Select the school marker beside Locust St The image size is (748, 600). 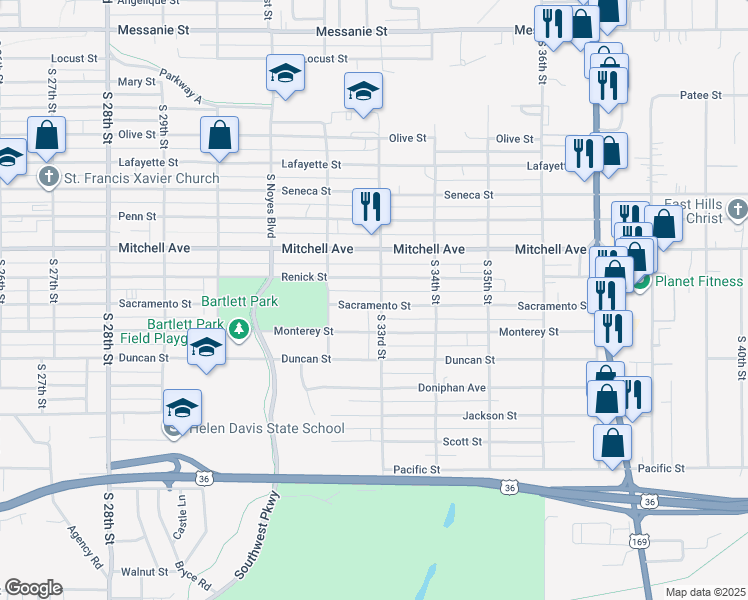285,73
